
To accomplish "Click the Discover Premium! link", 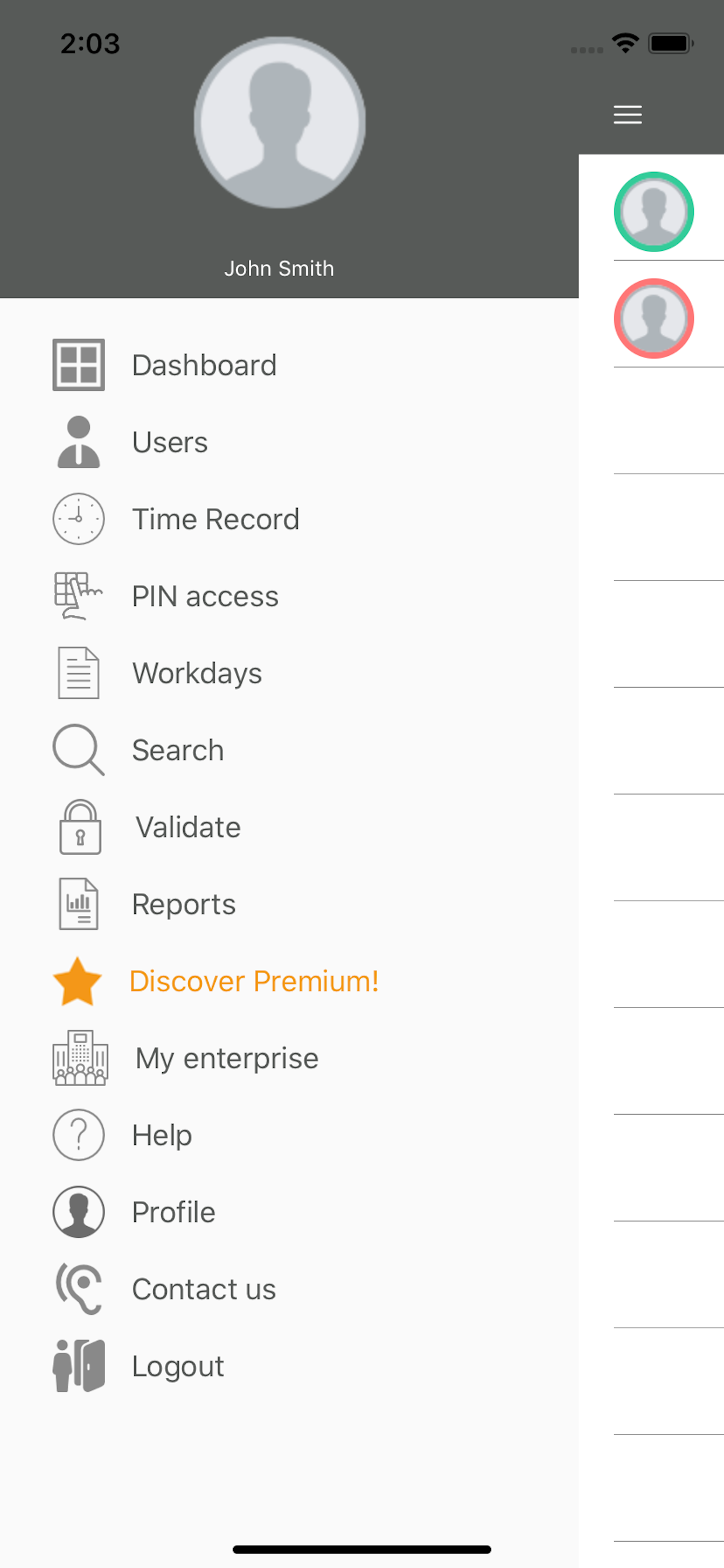I will pos(254,981).
